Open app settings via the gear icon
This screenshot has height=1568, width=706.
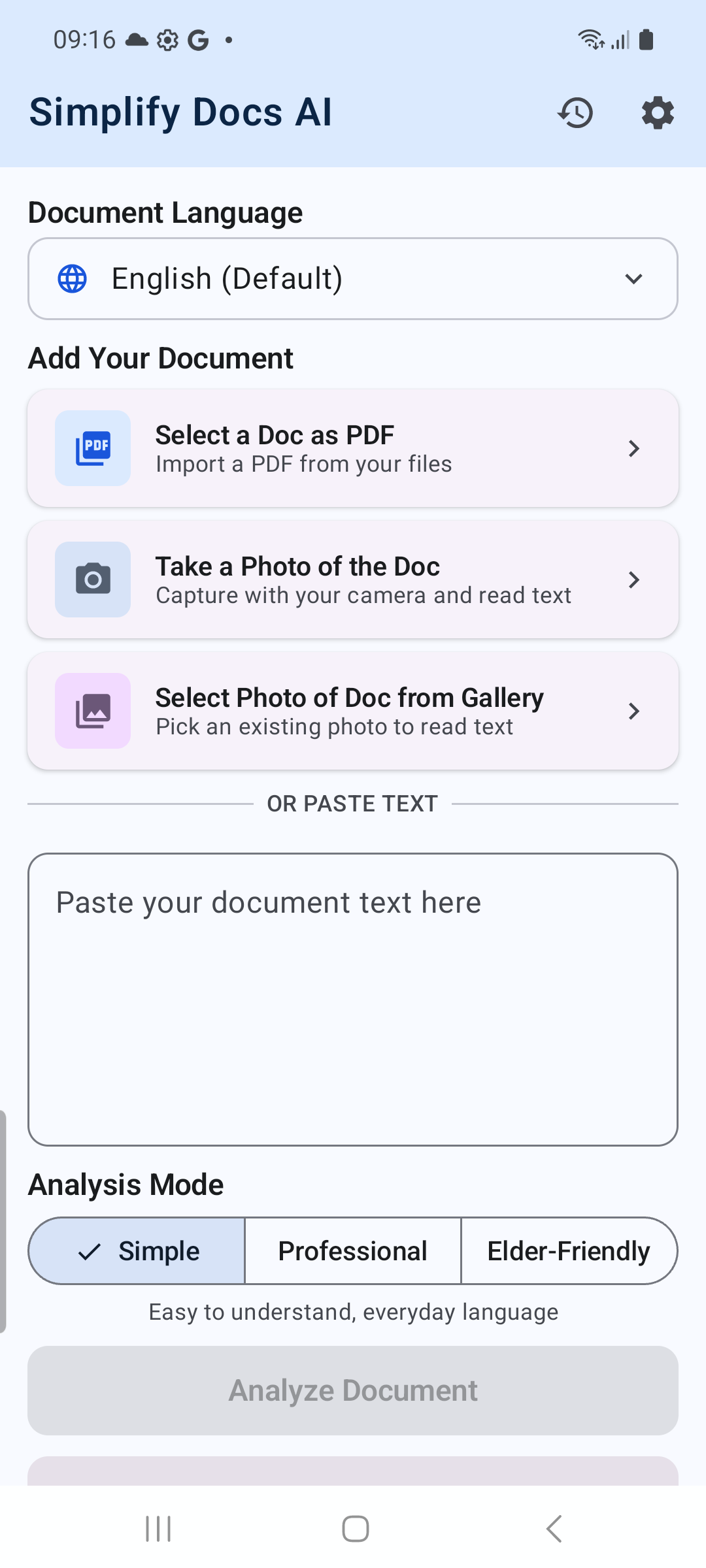656,112
